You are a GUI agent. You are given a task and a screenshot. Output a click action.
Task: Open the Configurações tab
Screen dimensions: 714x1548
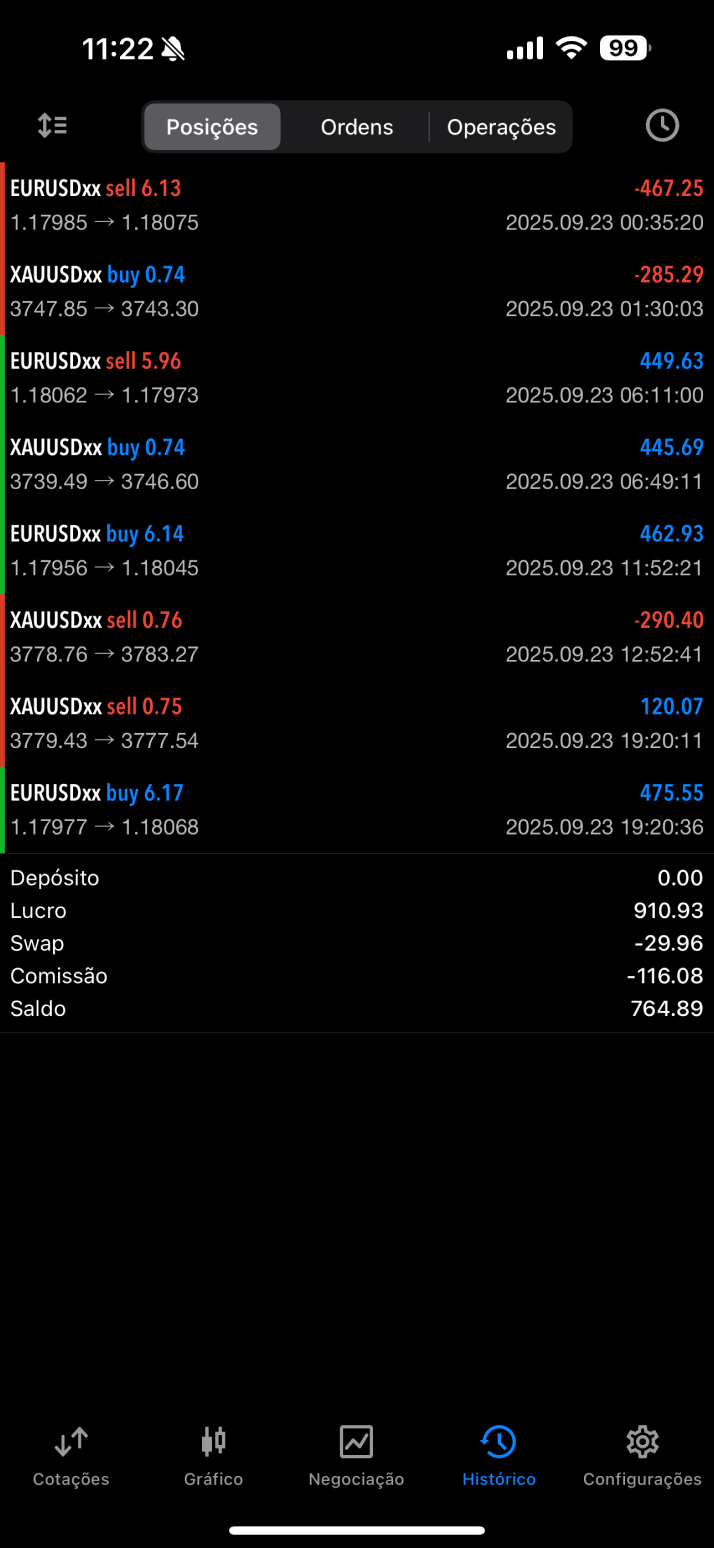pyautogui.click(x=642, y=1456)
